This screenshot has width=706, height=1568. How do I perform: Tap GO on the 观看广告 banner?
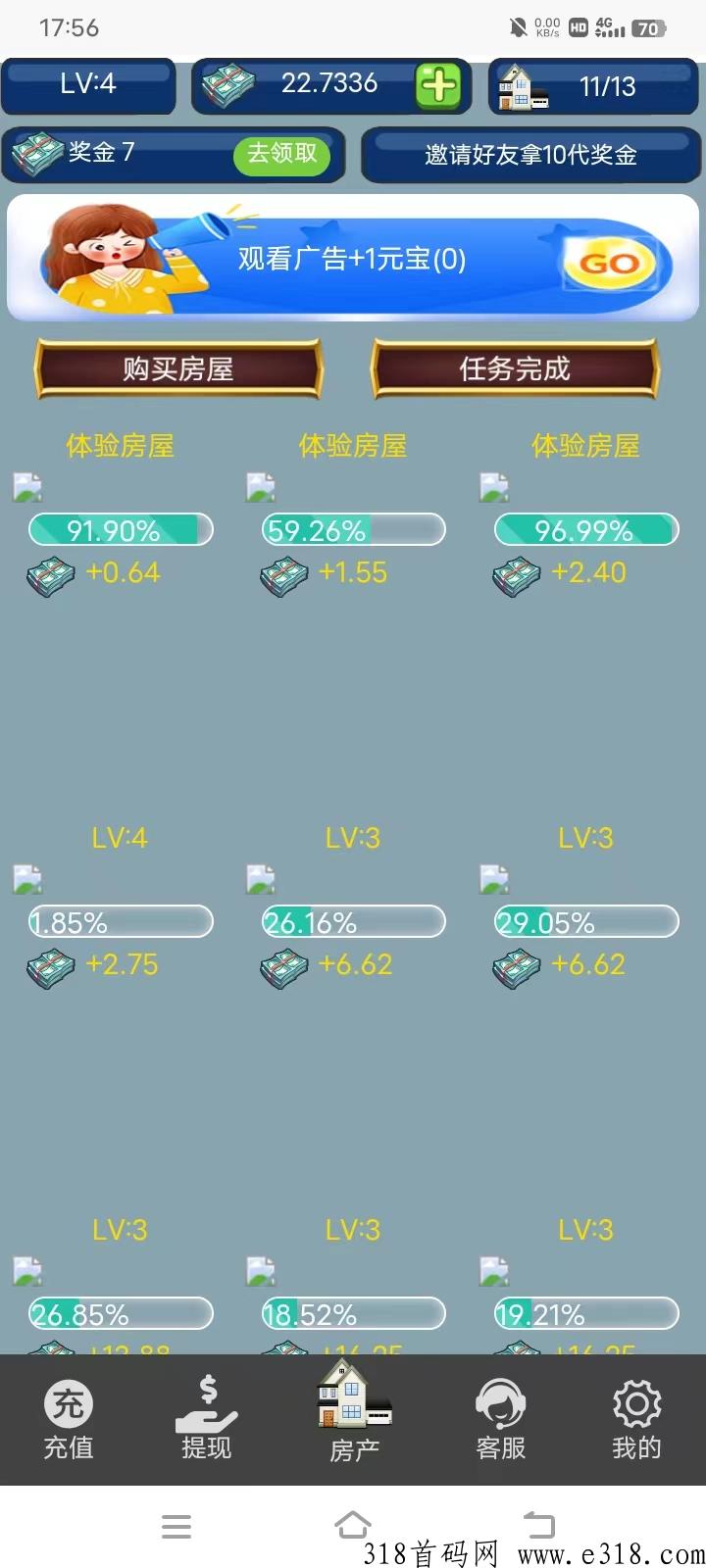(610, 264)
